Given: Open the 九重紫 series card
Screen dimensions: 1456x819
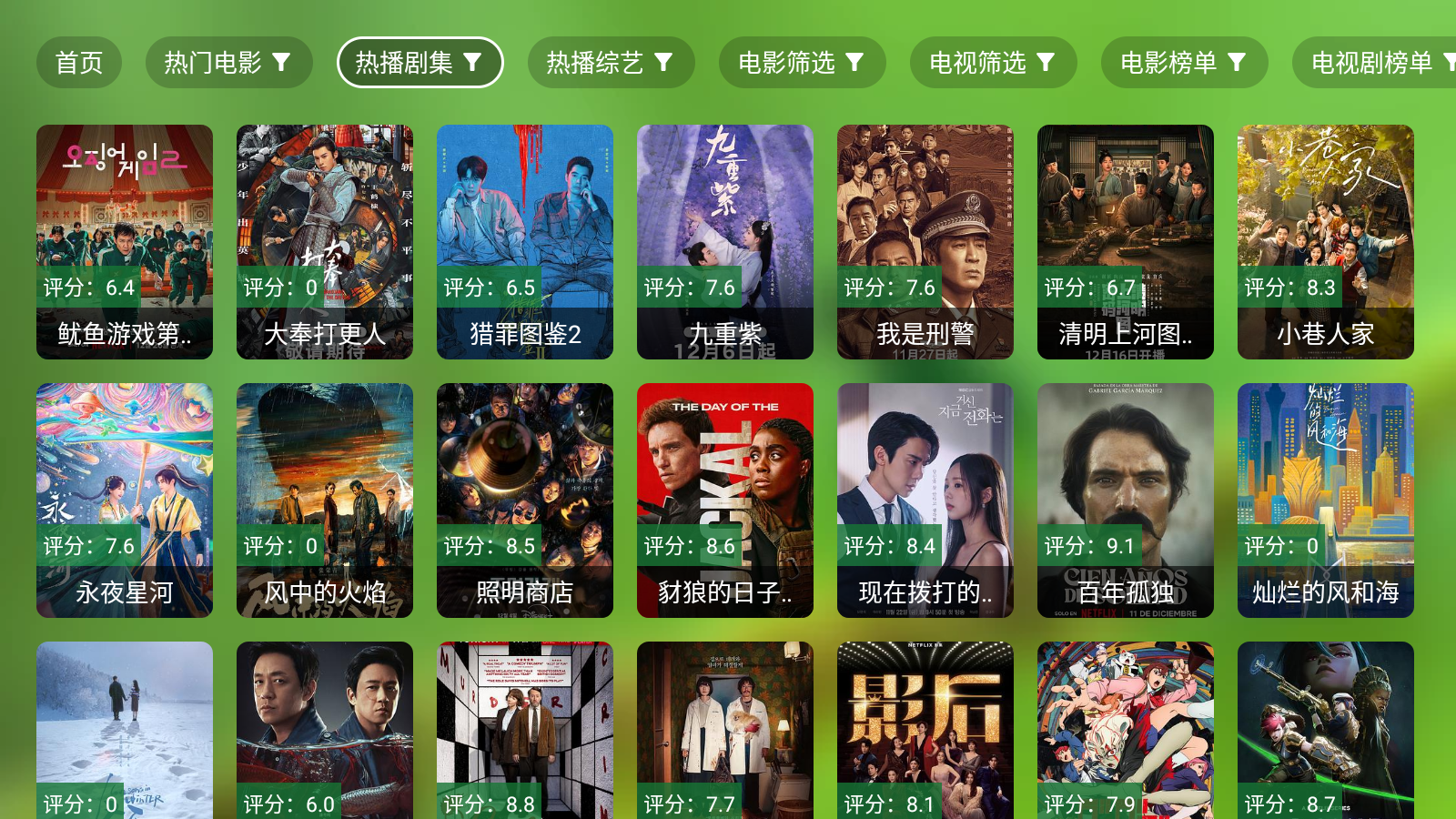Looking at the screenshot, I should pyautogui.click(x=725, y=241).
